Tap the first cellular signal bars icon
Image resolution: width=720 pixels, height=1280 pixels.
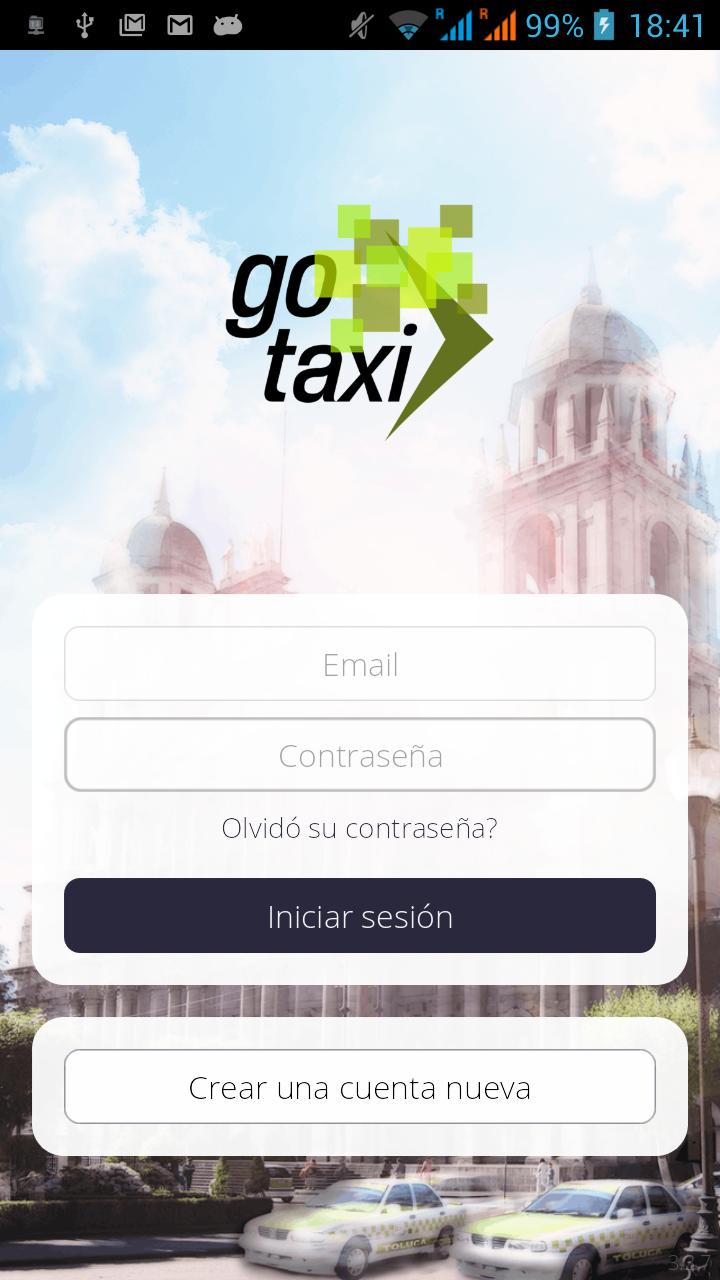[x=455, y=25]
